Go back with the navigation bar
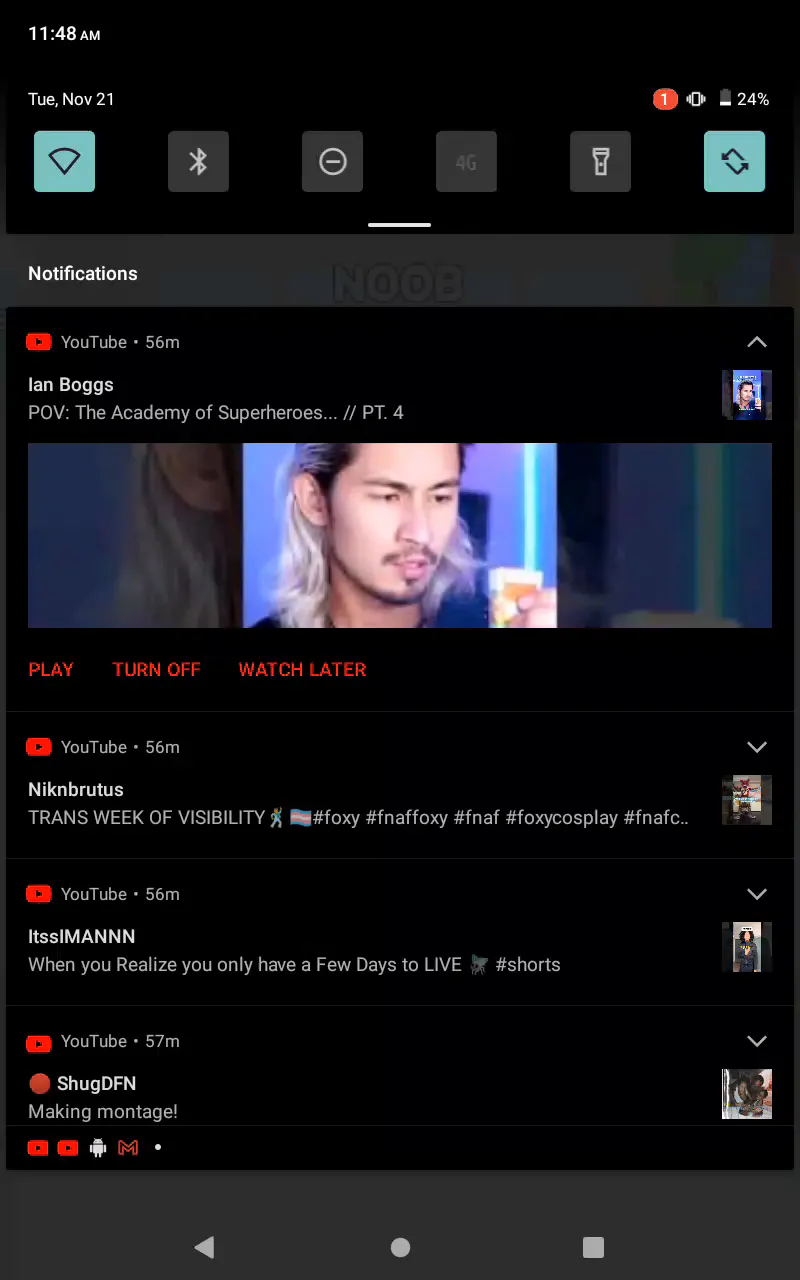This screenshot has height=1280, width=800. coord(205,1246)
